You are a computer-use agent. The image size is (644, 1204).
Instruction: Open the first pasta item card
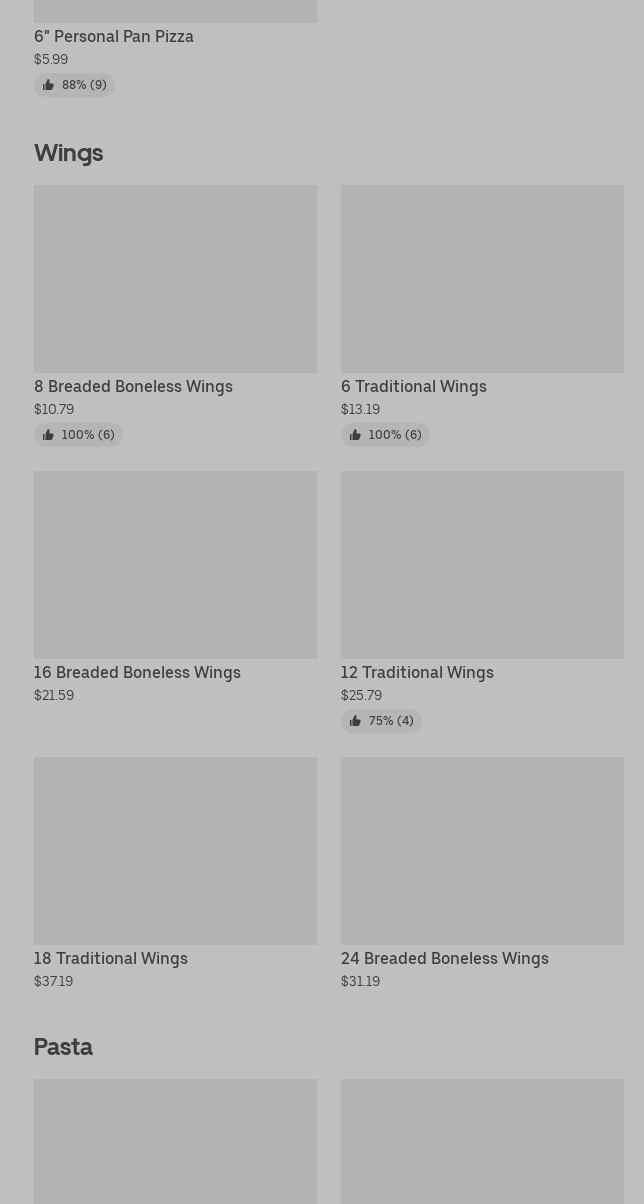pos(175,1141)
